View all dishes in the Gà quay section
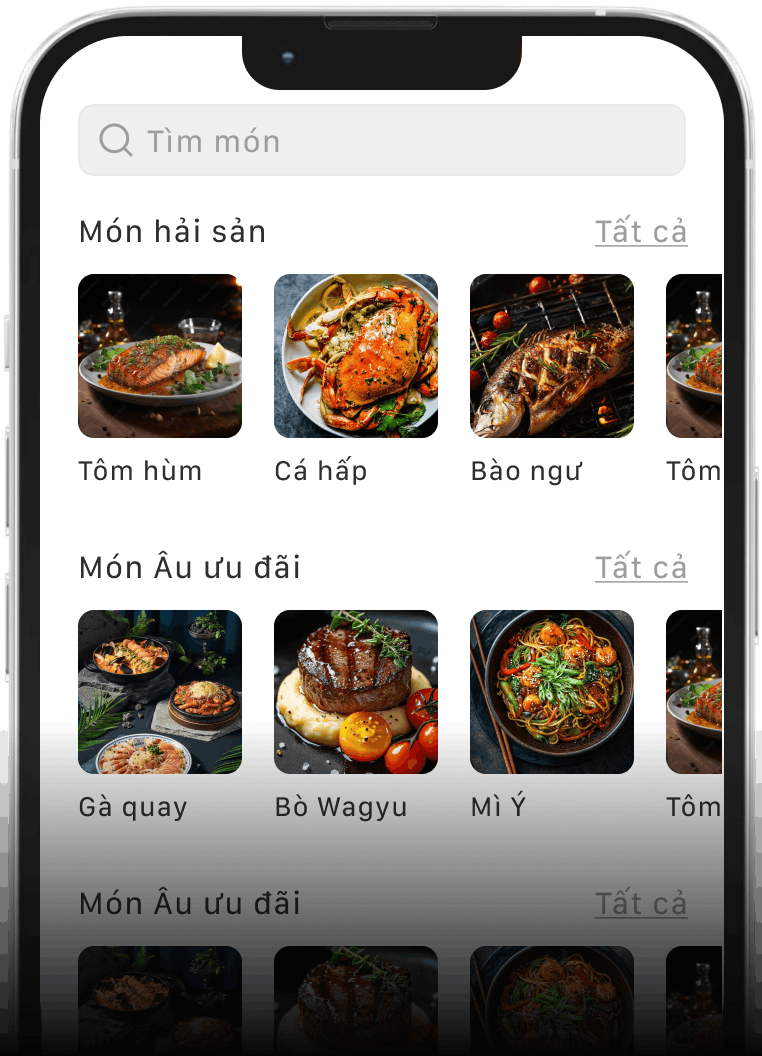This screenshot has height=1056, width=762. [x=641, y=568]
